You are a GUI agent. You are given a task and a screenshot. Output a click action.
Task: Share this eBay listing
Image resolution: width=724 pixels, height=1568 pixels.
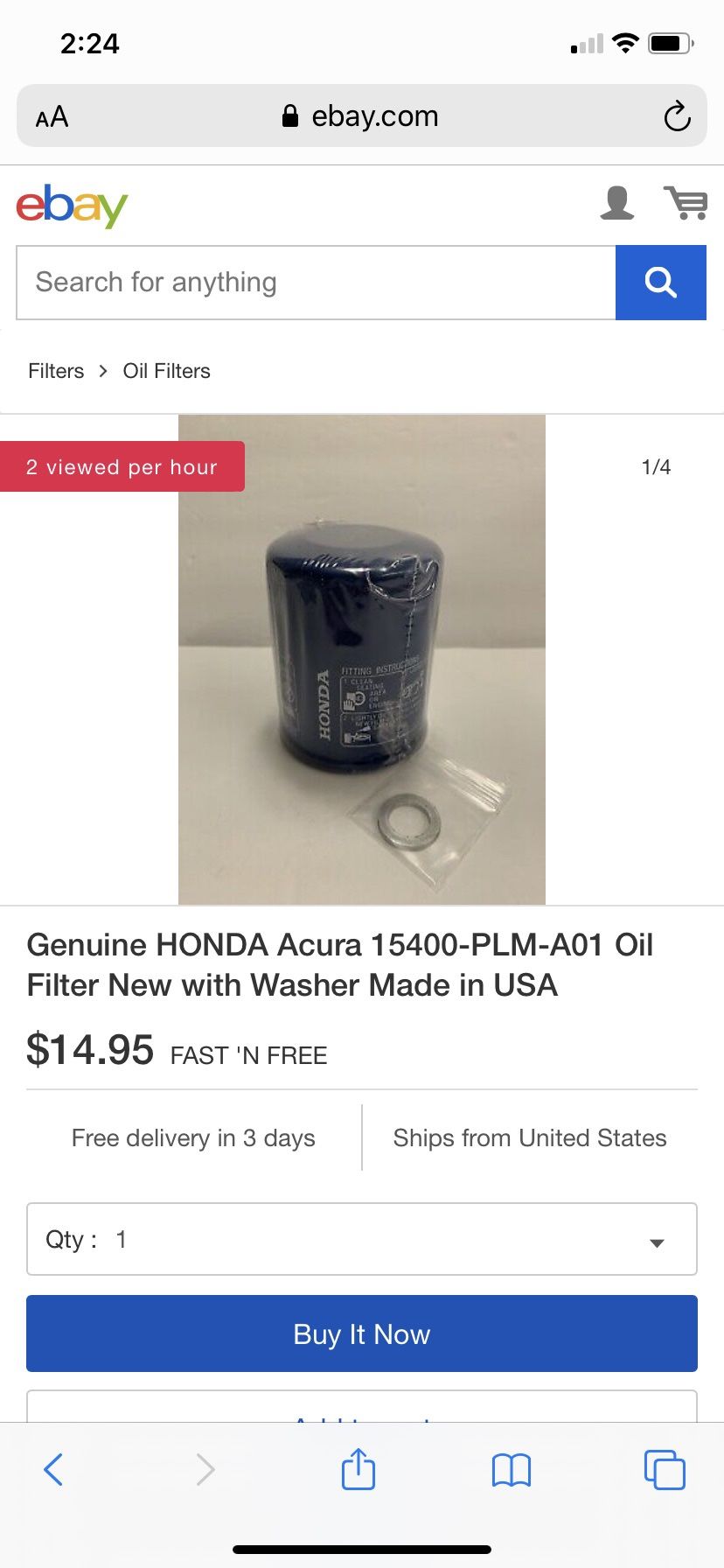click(x=359, y=1468)
